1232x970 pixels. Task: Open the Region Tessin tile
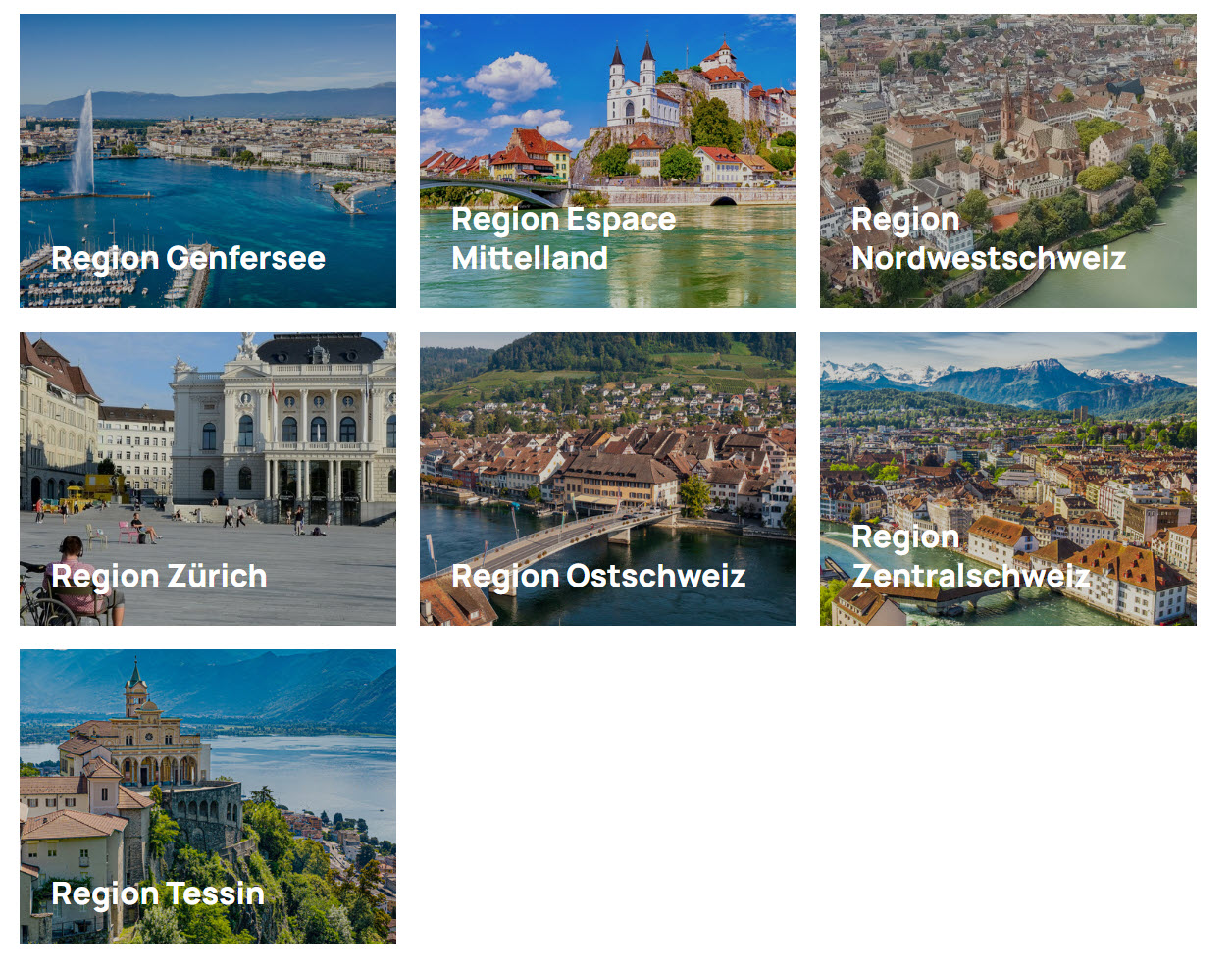[x=208, y=796]
